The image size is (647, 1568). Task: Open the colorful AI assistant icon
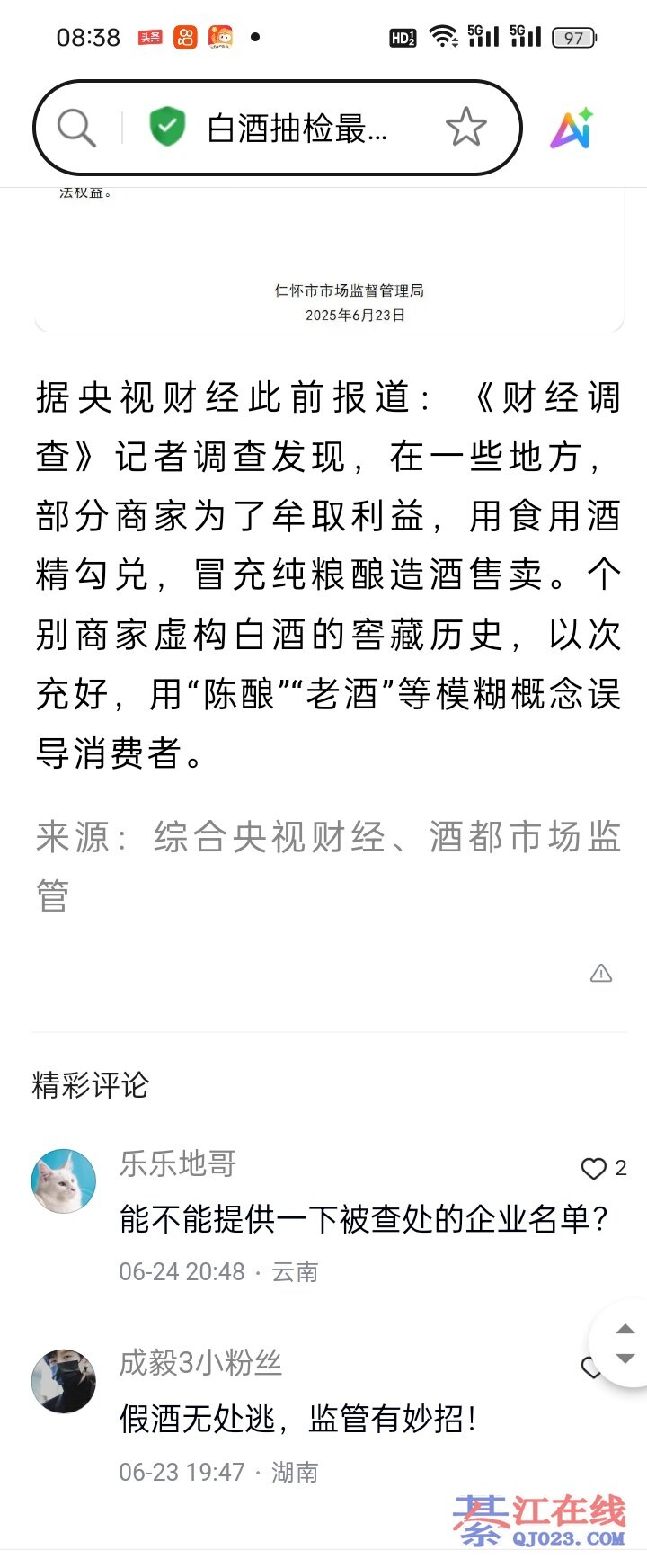point(572,129)
